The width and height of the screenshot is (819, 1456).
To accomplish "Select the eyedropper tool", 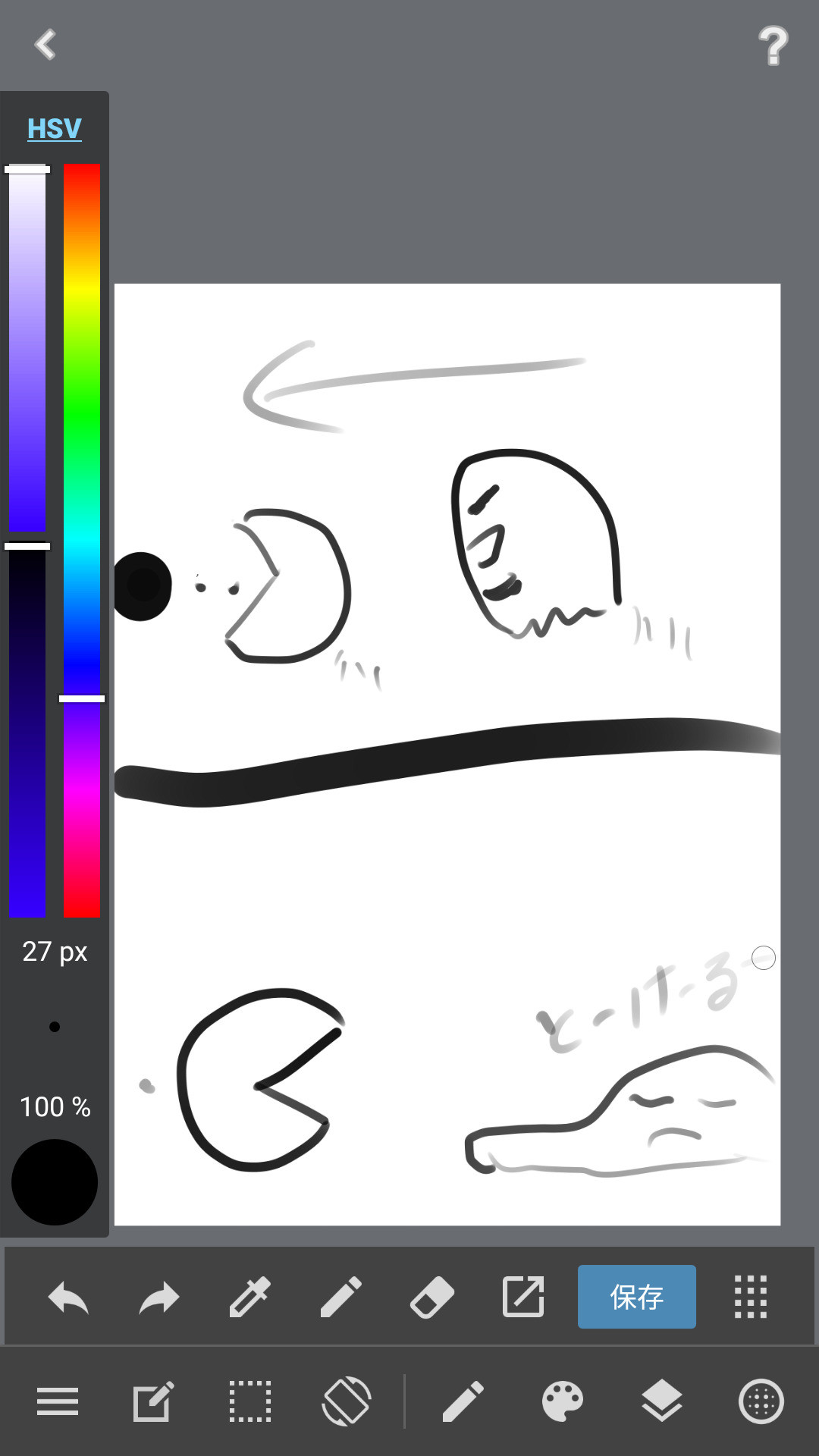I will point(250,1297).
